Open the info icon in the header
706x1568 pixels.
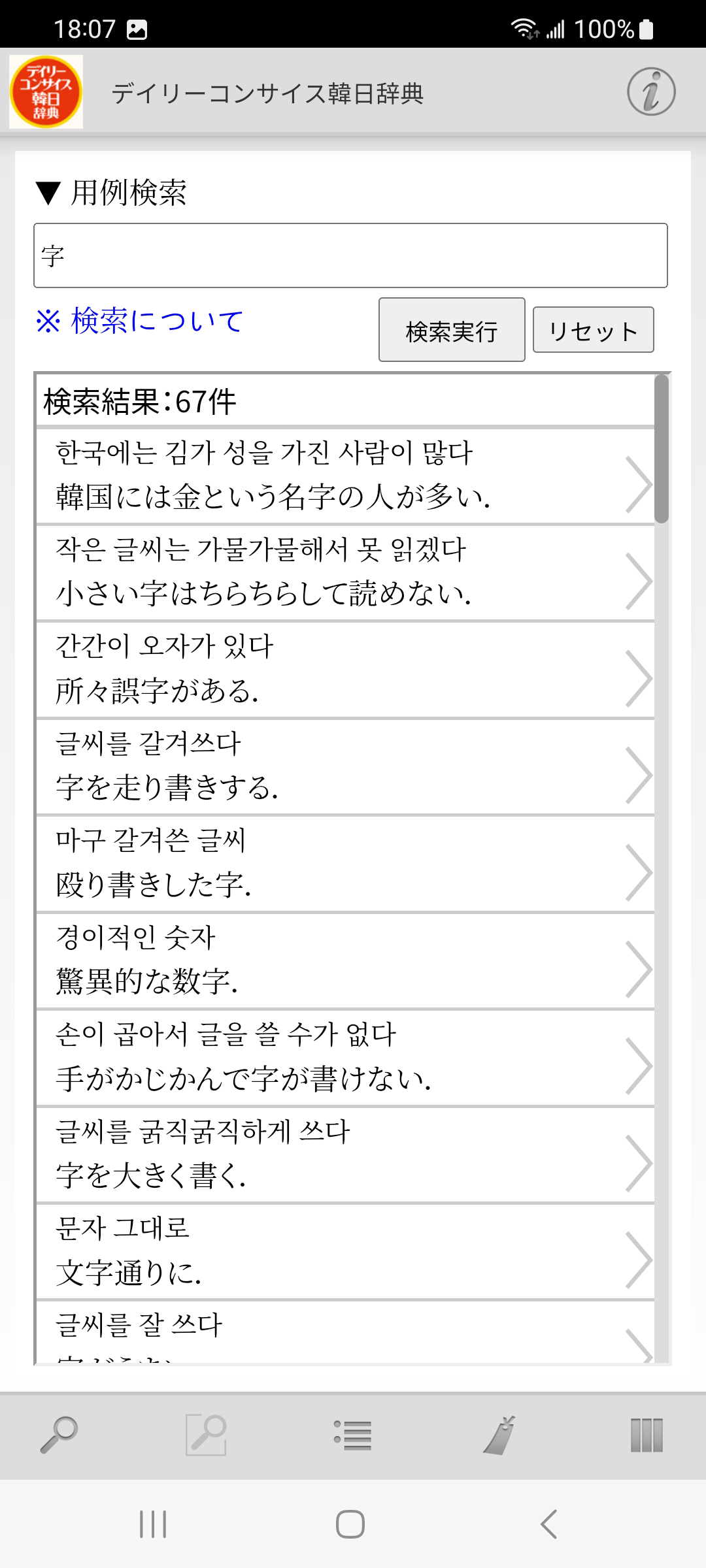[651, 92]
